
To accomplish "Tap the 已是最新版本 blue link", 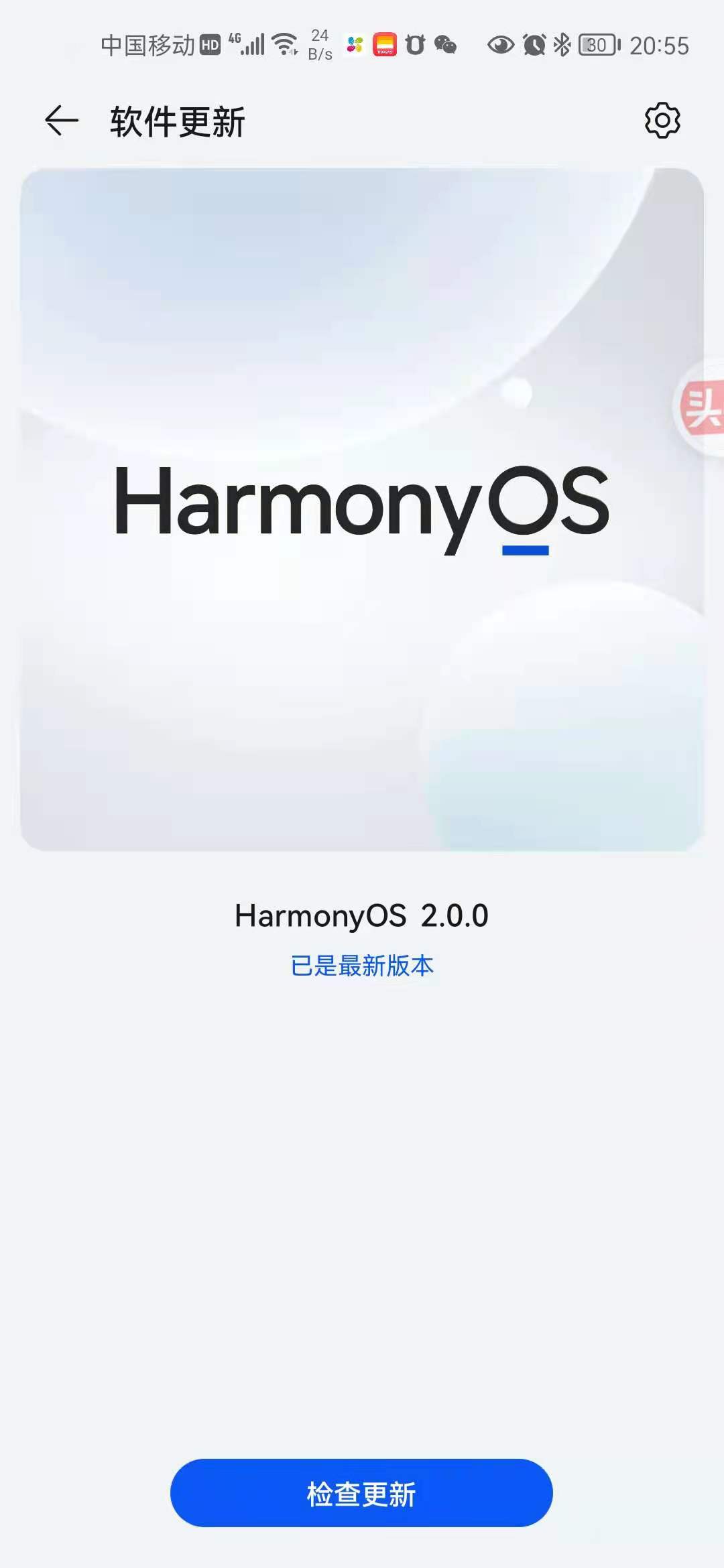I will 362,966.
